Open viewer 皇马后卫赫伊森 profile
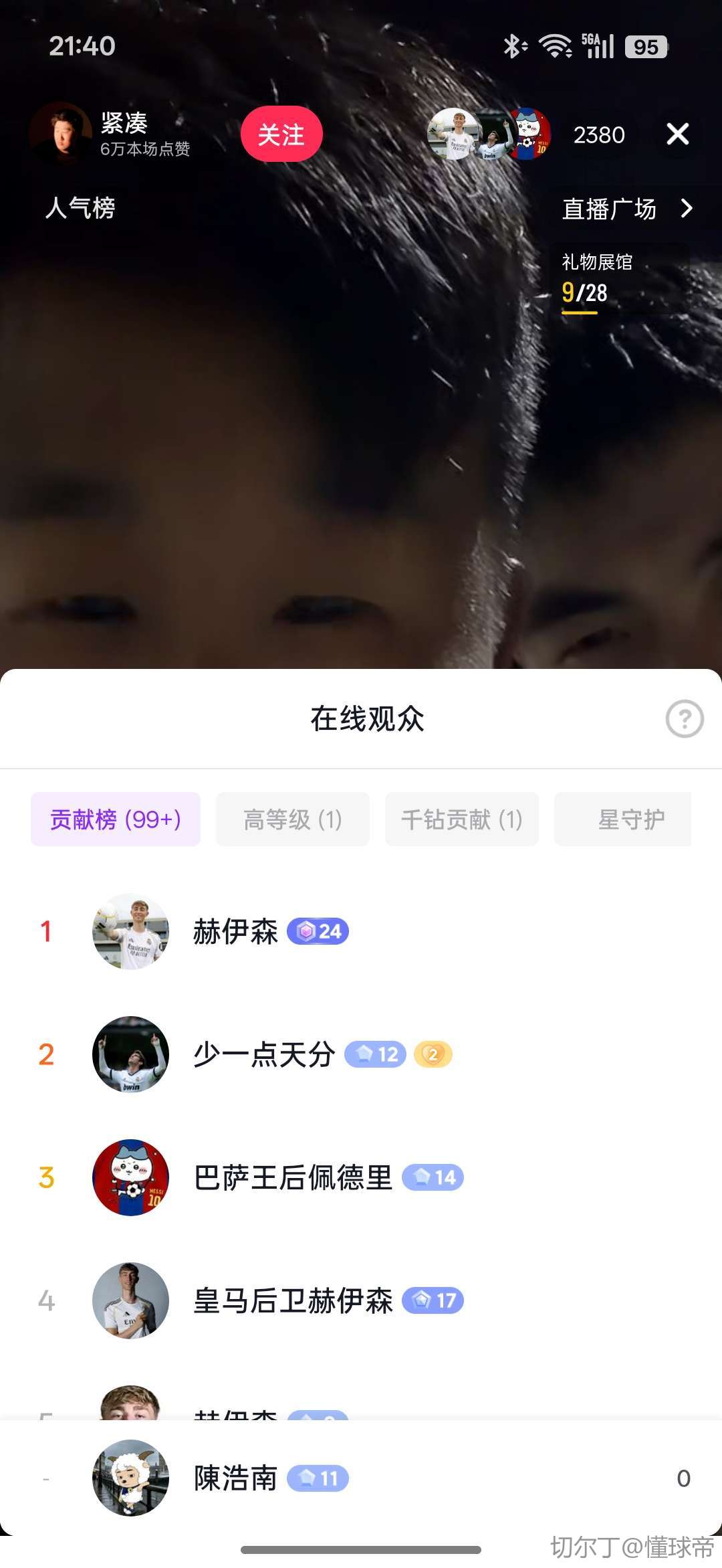 coord(292,1301)
